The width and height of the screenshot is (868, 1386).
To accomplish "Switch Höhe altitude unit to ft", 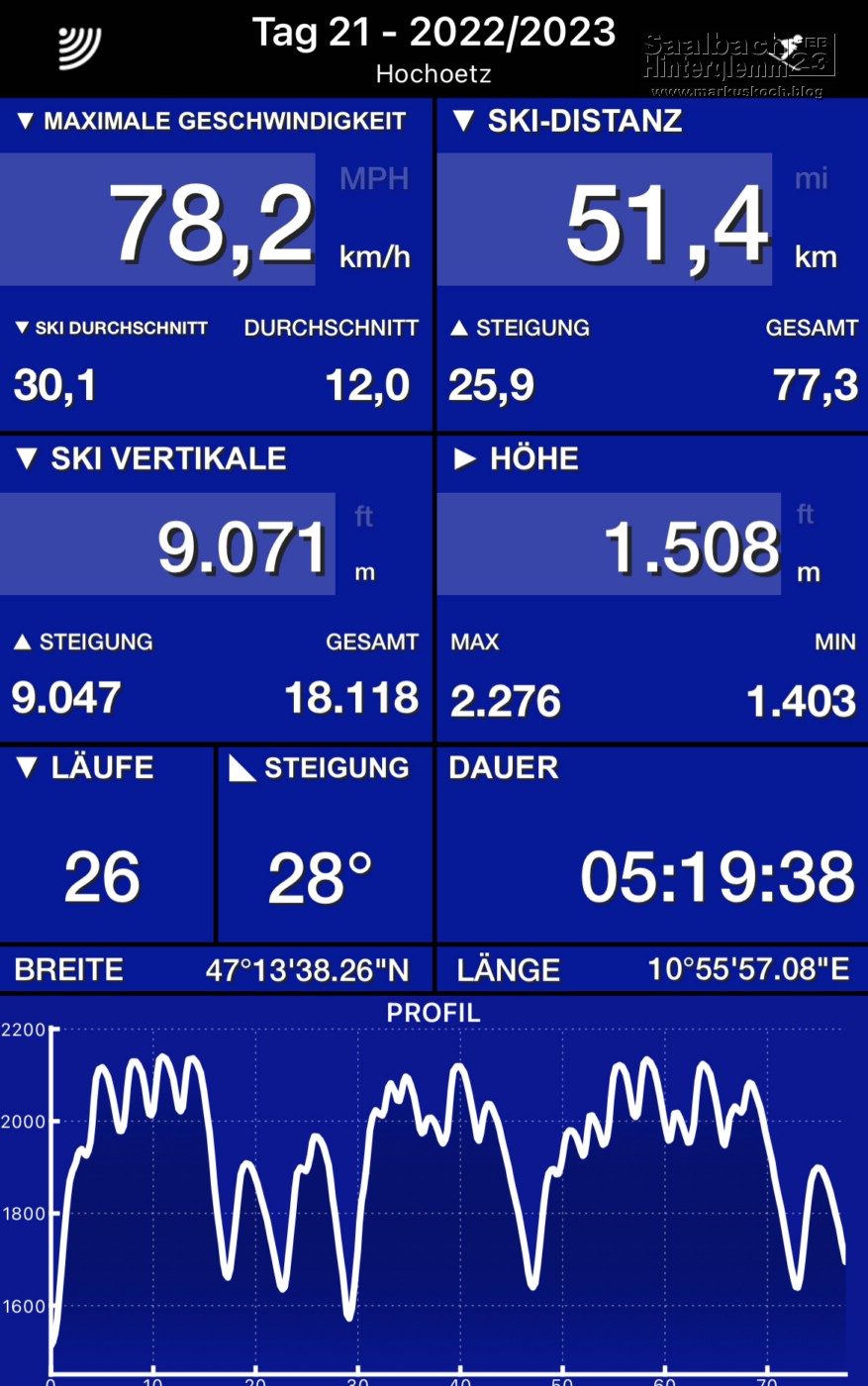I will click(x=806, y=514).
